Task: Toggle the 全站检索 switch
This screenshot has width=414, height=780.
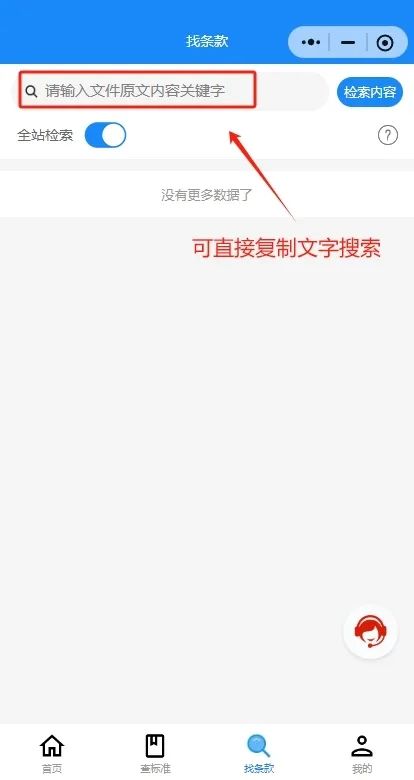Action: pos(105,135)
